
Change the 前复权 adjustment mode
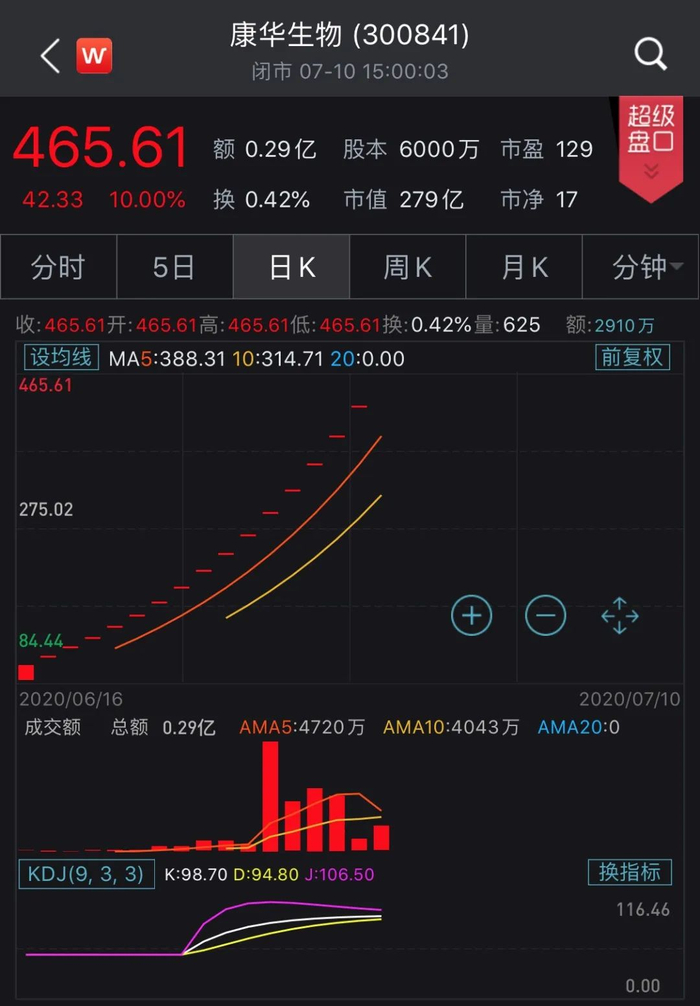pyautogui.click(x=632, y=357)
